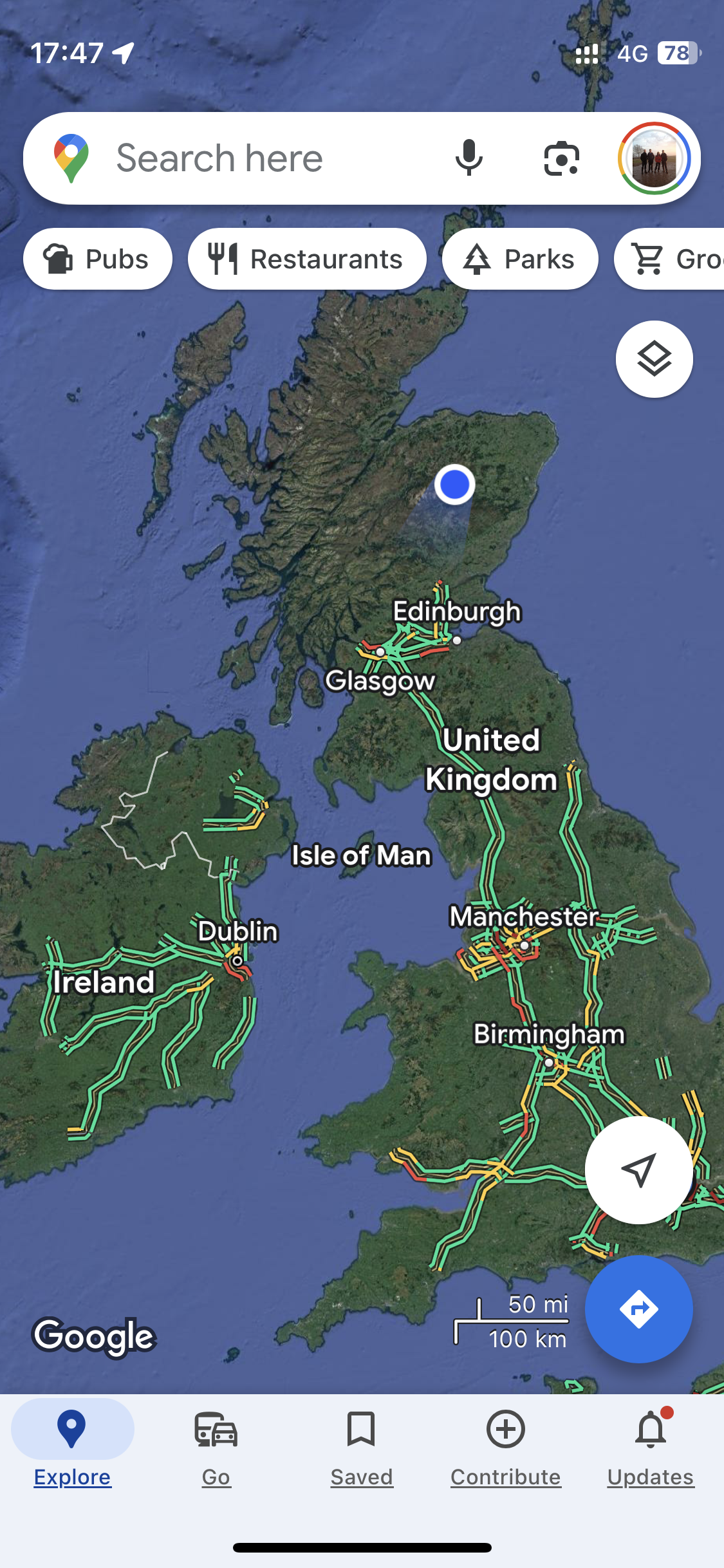This screenshot has width=724, height=1568.
Task: Re-centre map on my location
Action: [x=638, y=1170]
